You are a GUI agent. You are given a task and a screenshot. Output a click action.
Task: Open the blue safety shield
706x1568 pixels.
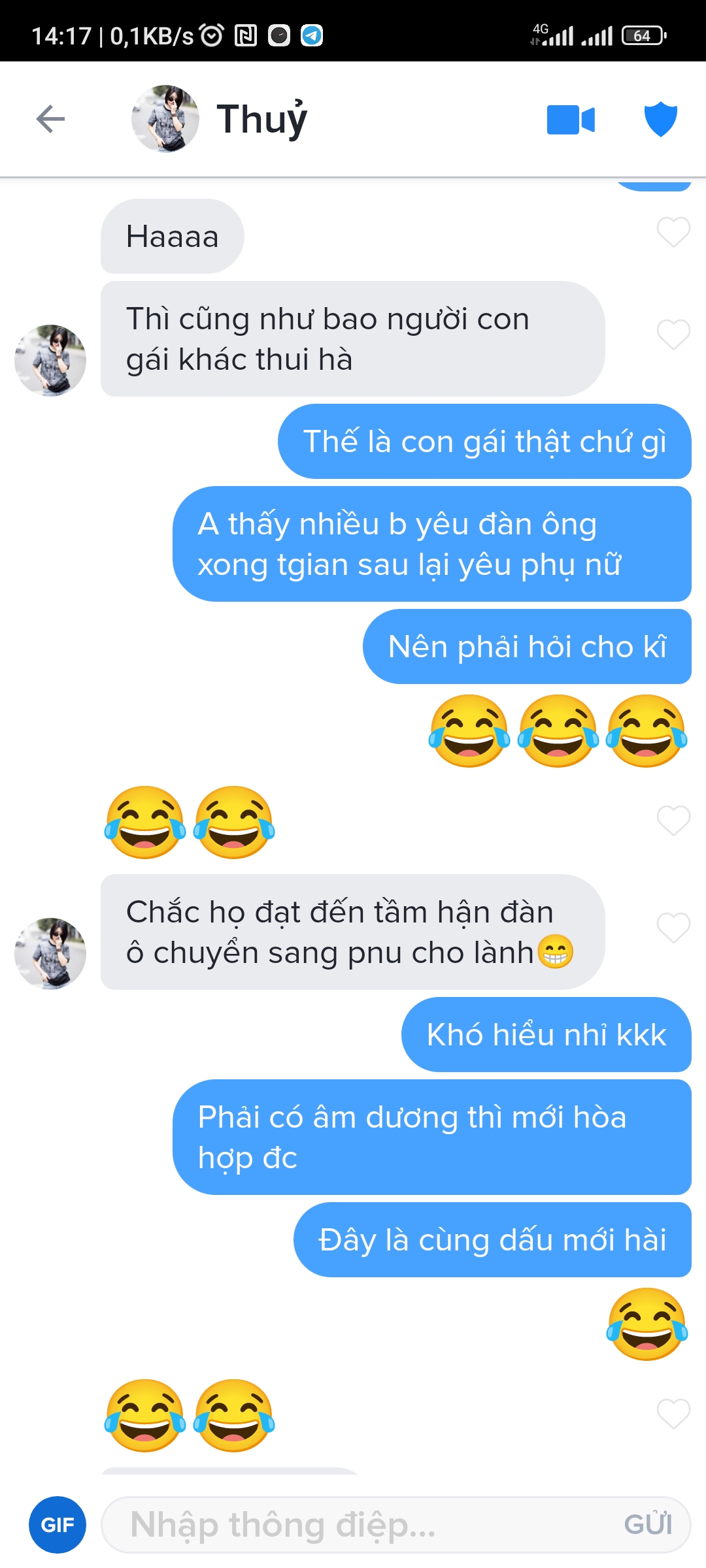pos(660,120)
